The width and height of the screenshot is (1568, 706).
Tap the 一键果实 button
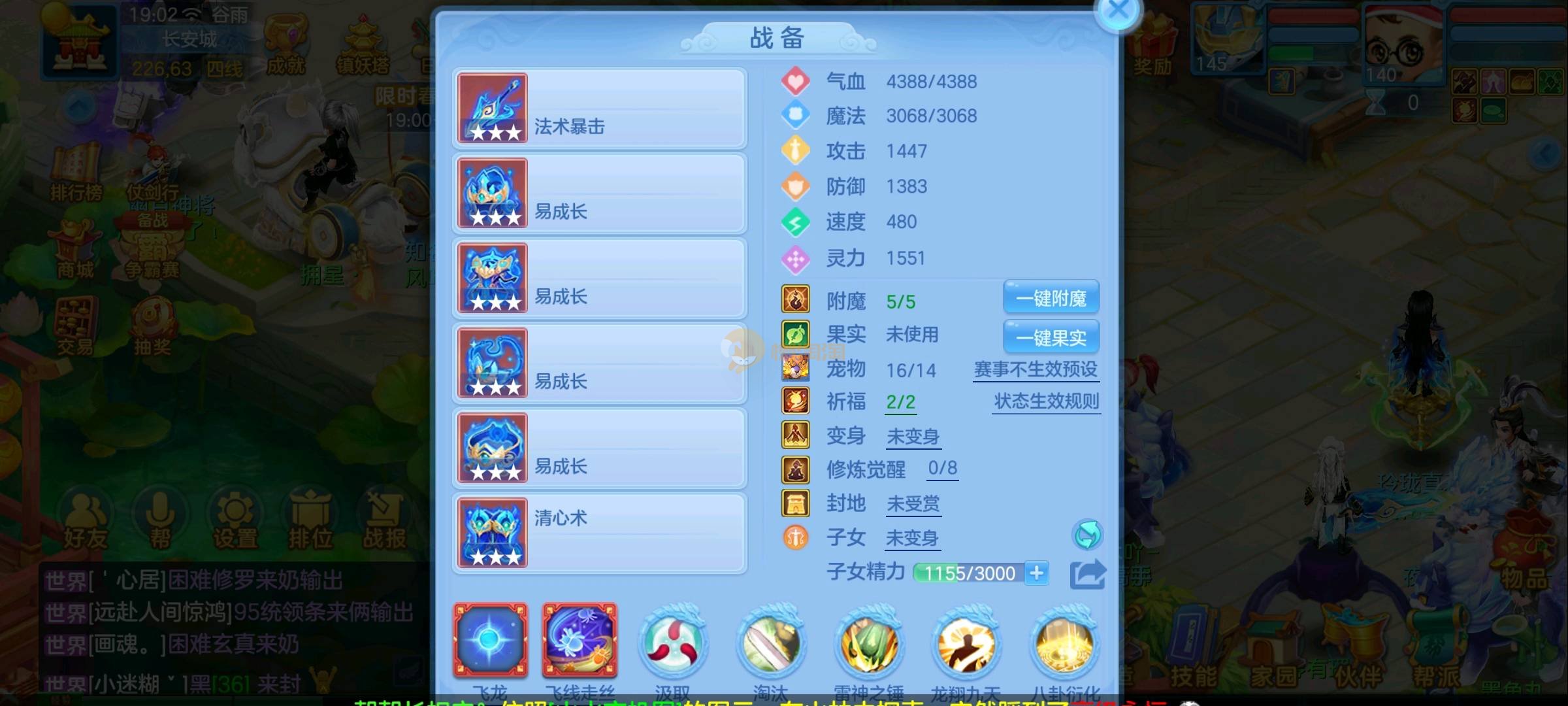tap(1051, 337)
